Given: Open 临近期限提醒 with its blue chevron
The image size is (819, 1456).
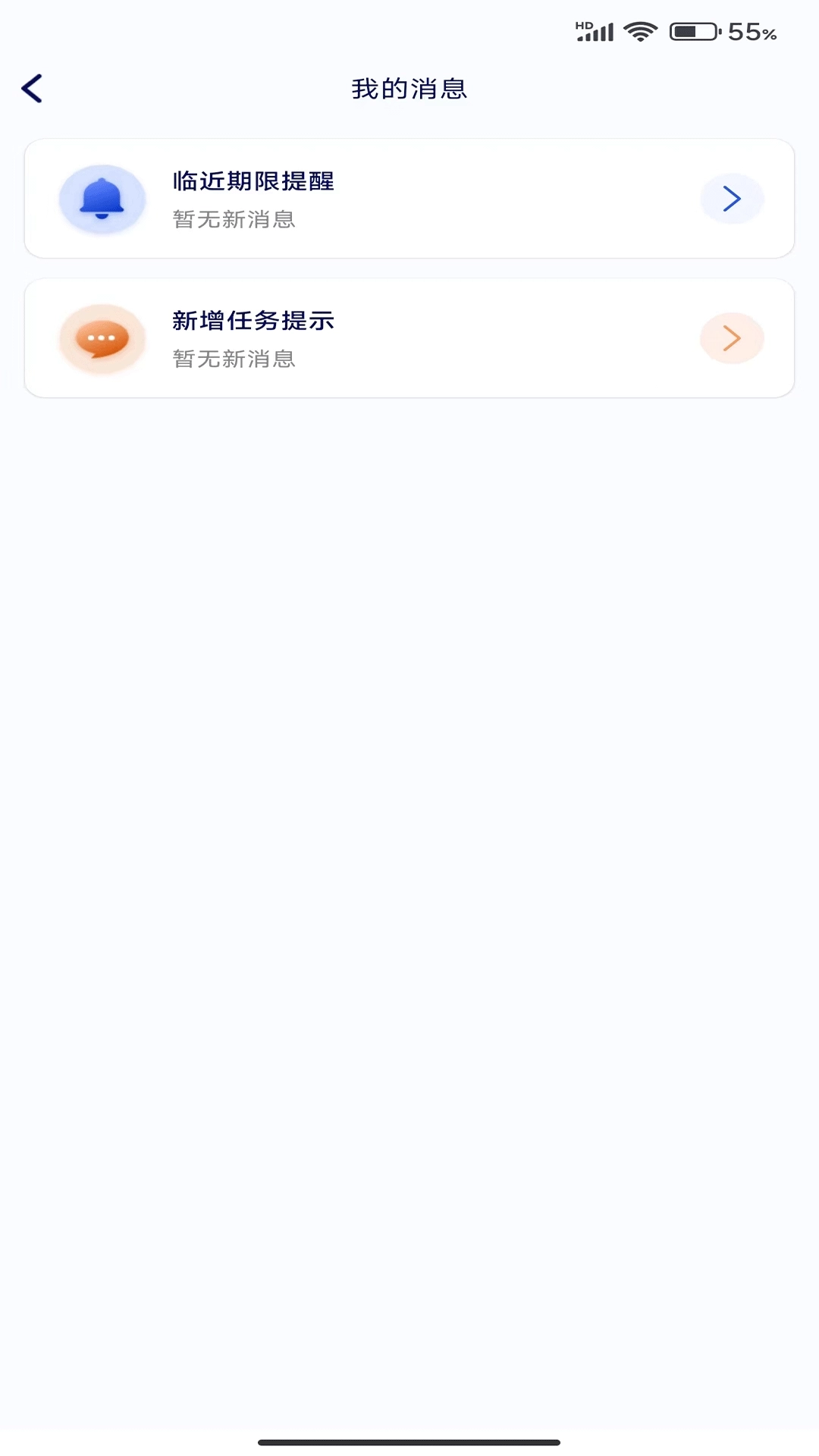Looking at the screenshot, I should pos(731,199).
